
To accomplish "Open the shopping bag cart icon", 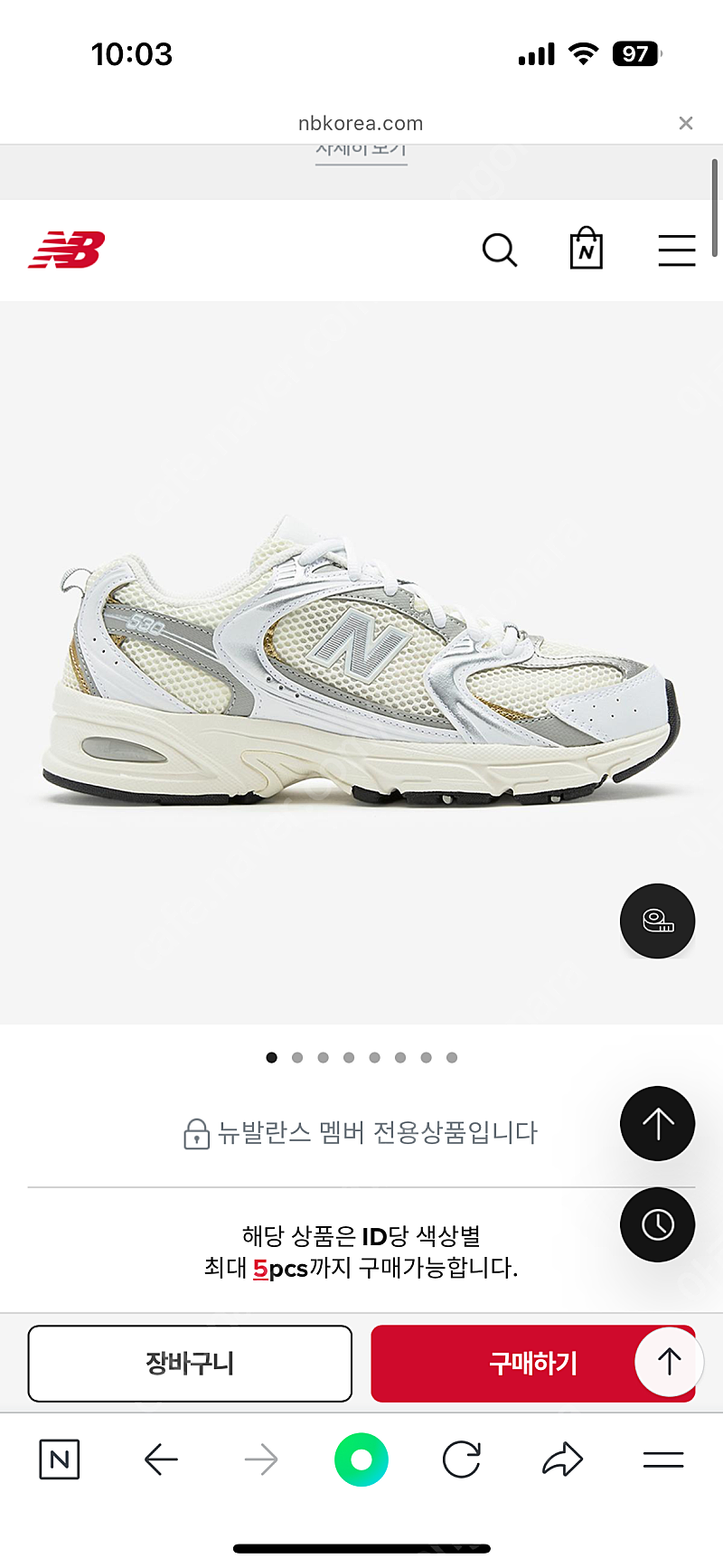I will [x=587, y=248].
